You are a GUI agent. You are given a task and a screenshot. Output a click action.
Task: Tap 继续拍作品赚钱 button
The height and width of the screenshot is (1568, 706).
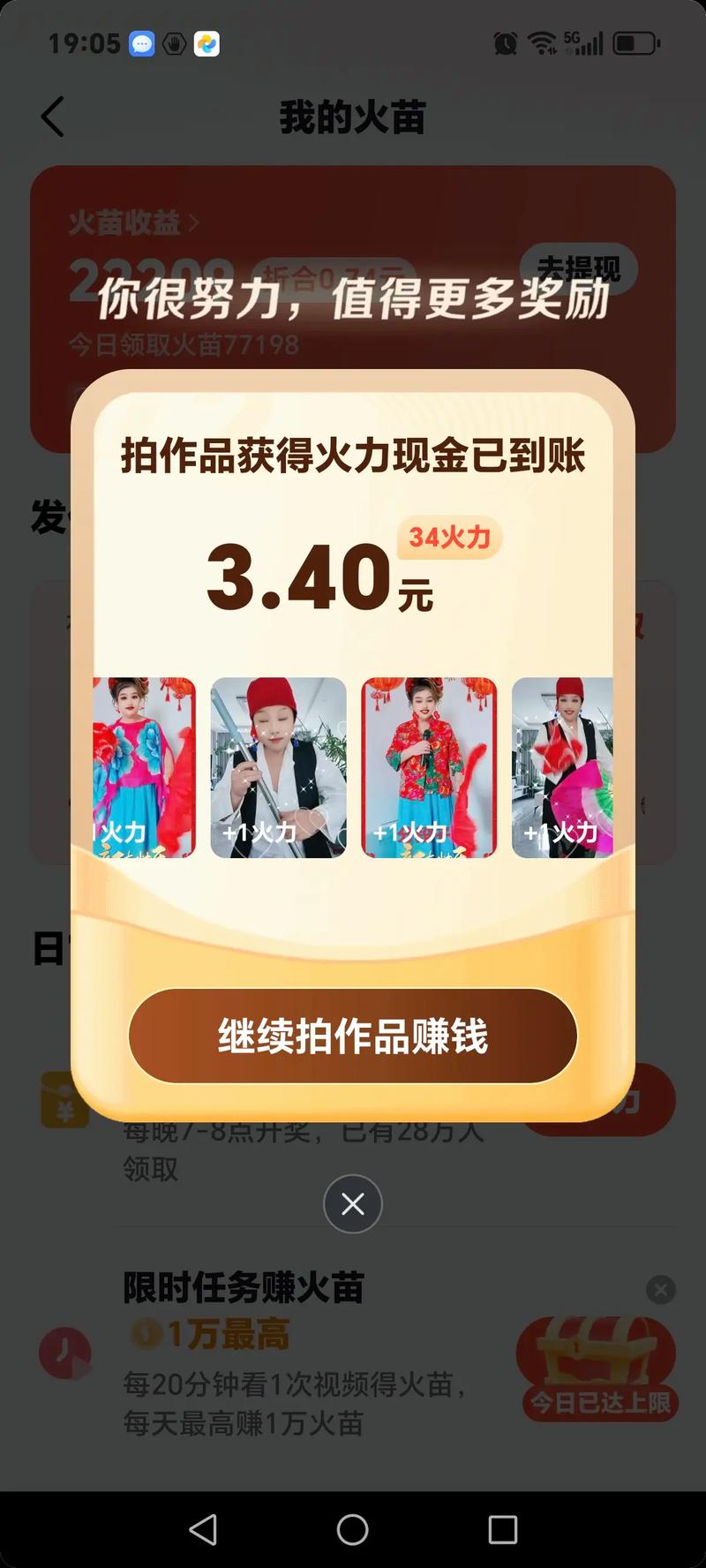(x=352, y=1036)
